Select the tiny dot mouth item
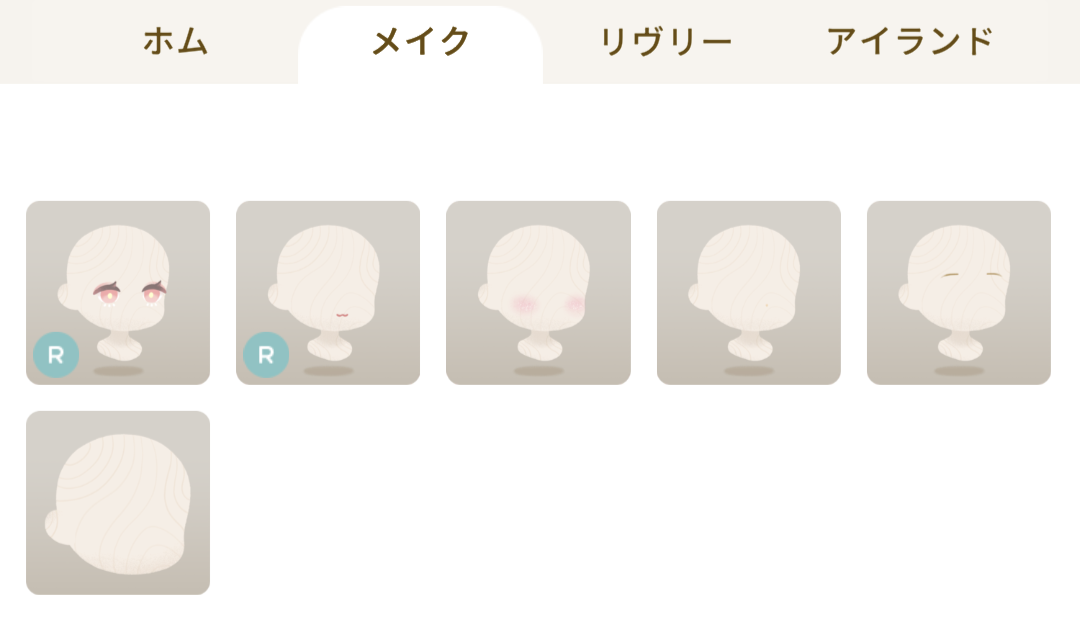The image size is (1080, 626). [x=748, y=292]
